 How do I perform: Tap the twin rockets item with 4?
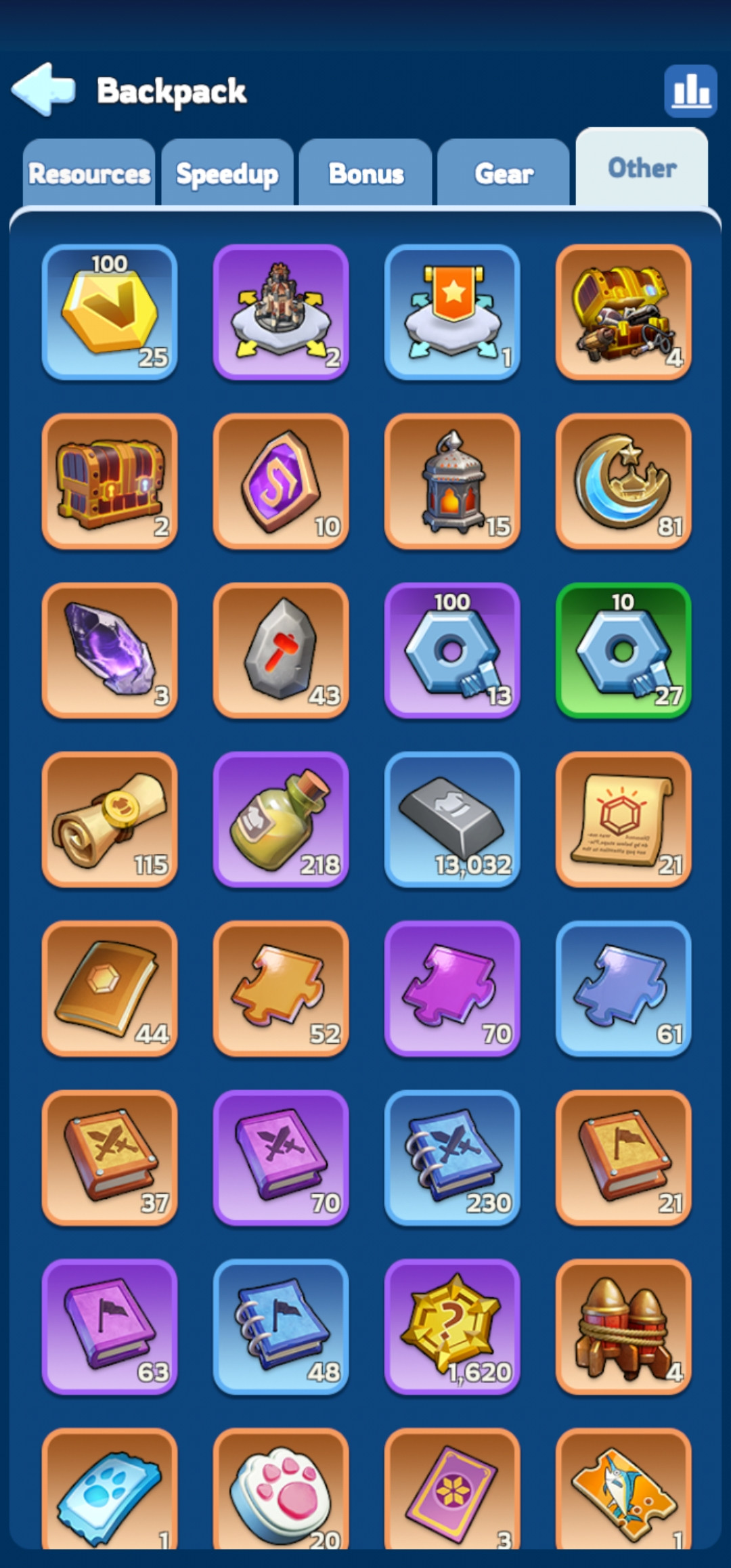(x=623, y=1328)
